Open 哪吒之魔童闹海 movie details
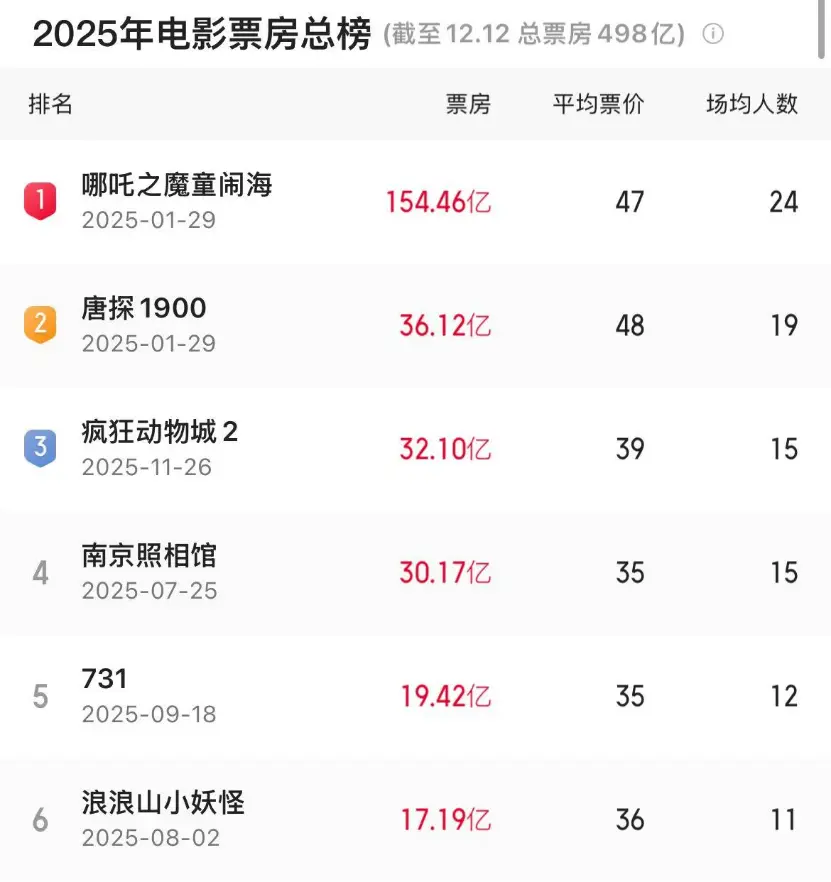The image size is (831, 882). click(177, 187)
